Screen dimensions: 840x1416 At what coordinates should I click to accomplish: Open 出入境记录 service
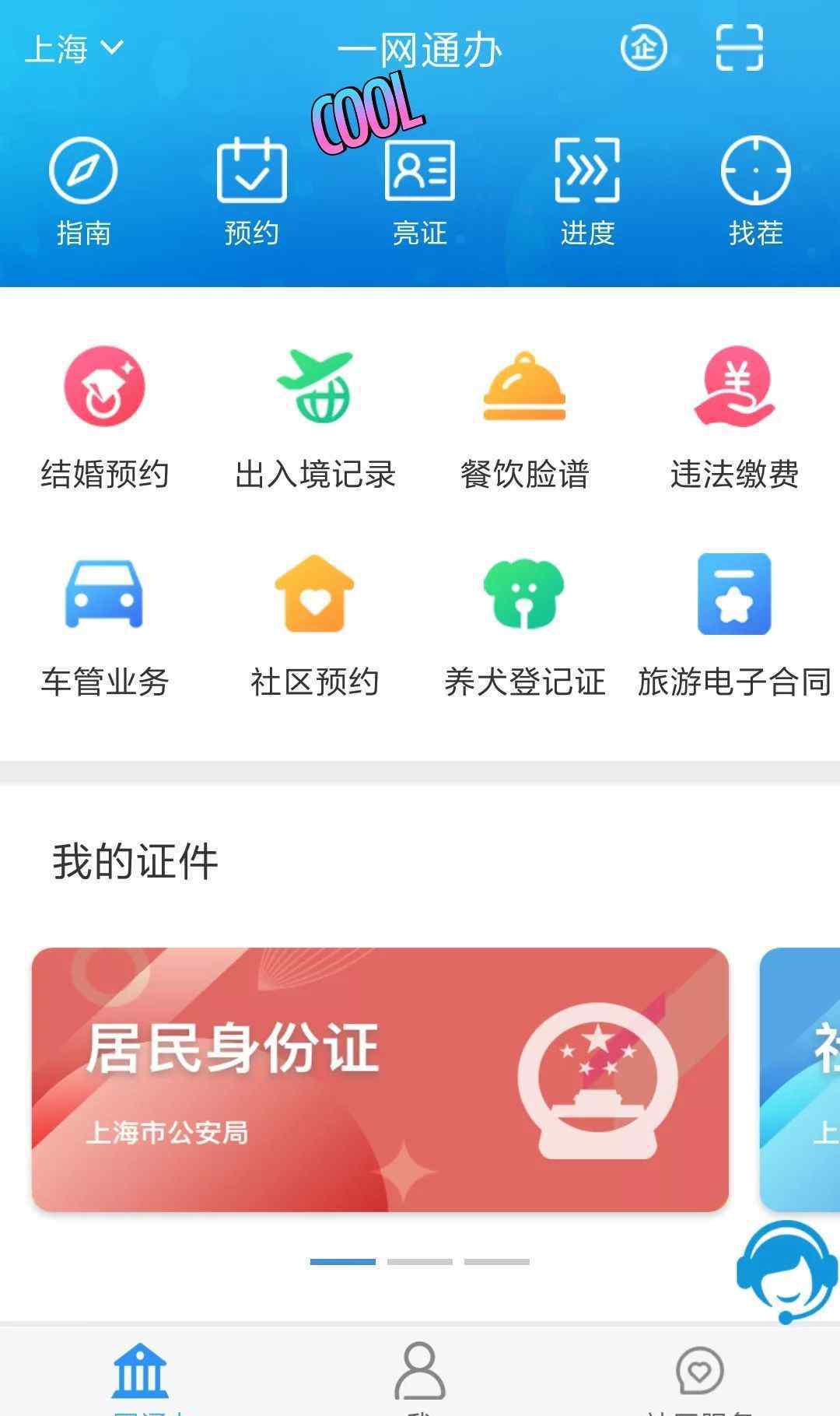(x=315, y=419)
